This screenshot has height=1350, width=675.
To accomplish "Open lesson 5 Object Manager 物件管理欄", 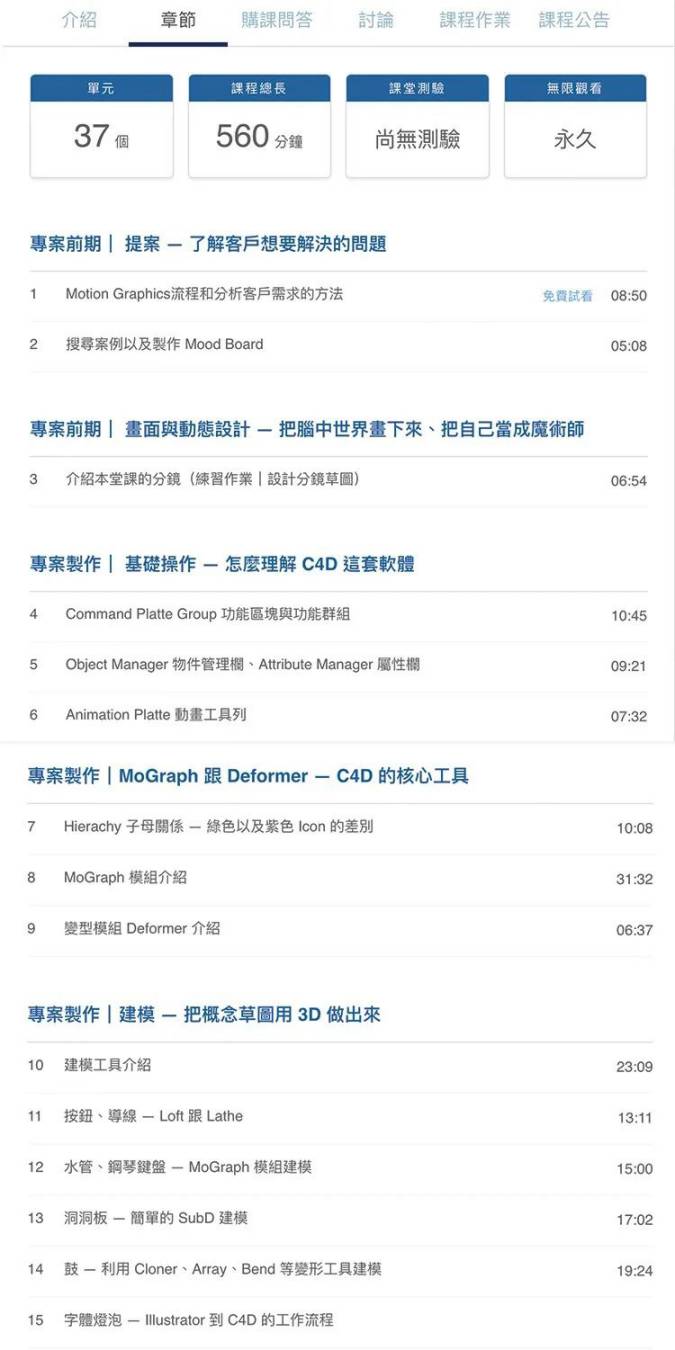I will pos(242,664).
